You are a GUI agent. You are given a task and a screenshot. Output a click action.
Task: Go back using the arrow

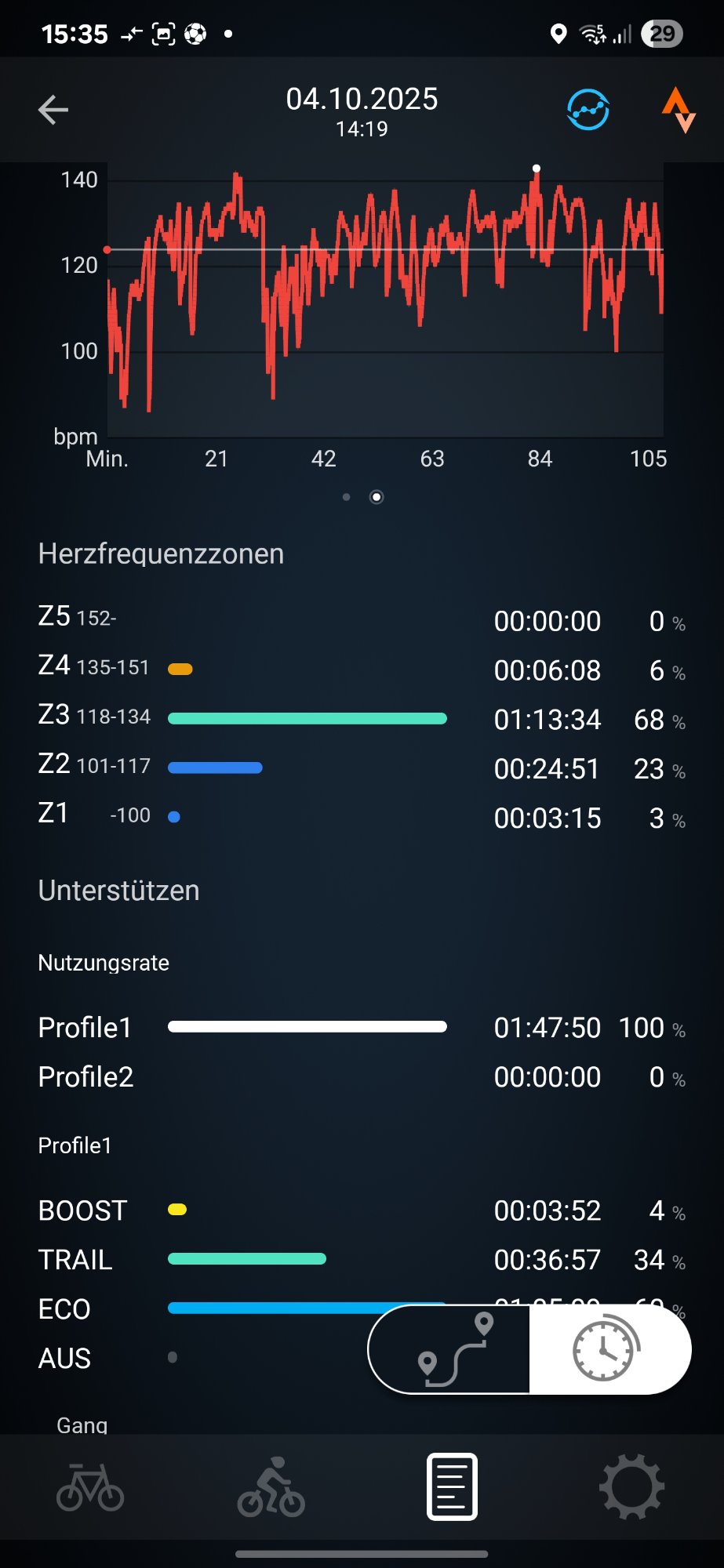pos(53,110)
